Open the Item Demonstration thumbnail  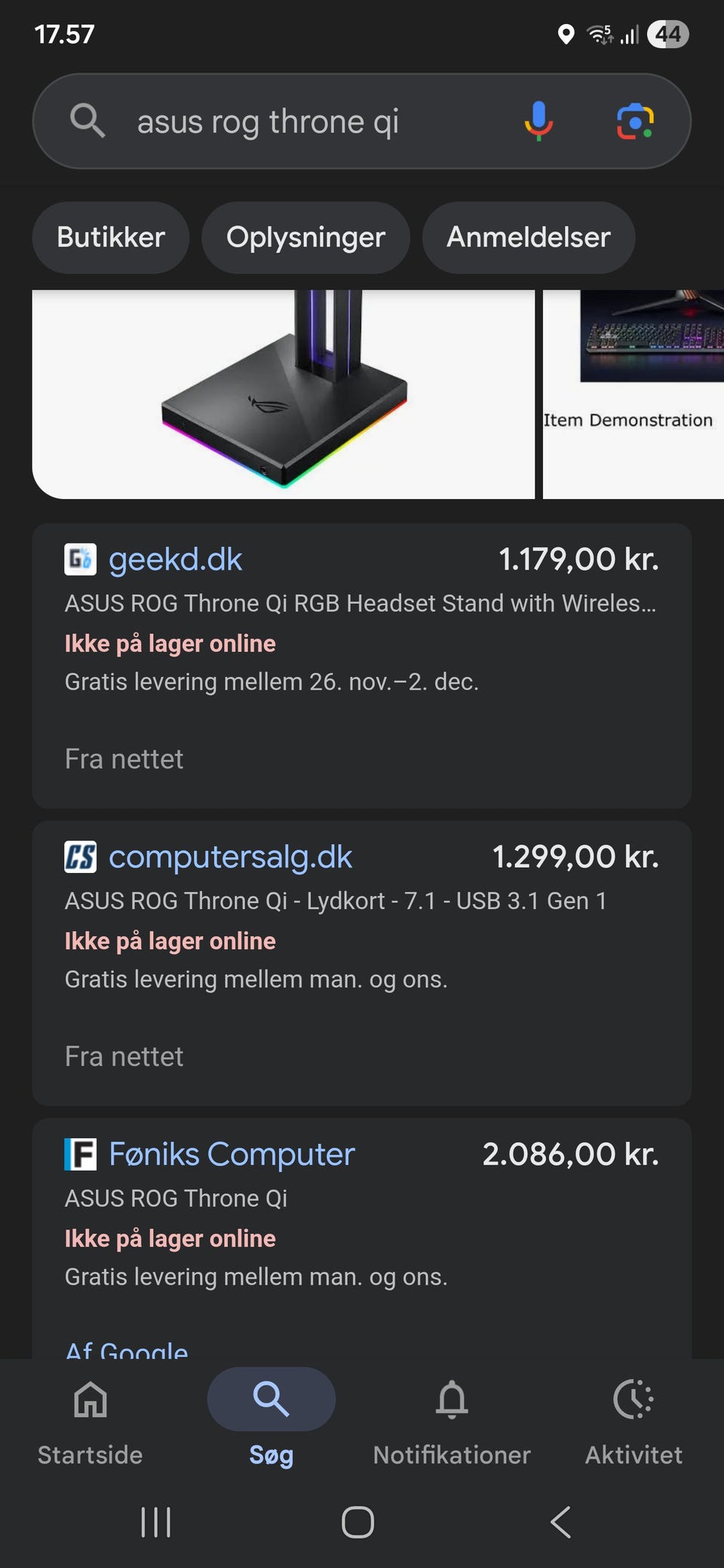[633, 392]
